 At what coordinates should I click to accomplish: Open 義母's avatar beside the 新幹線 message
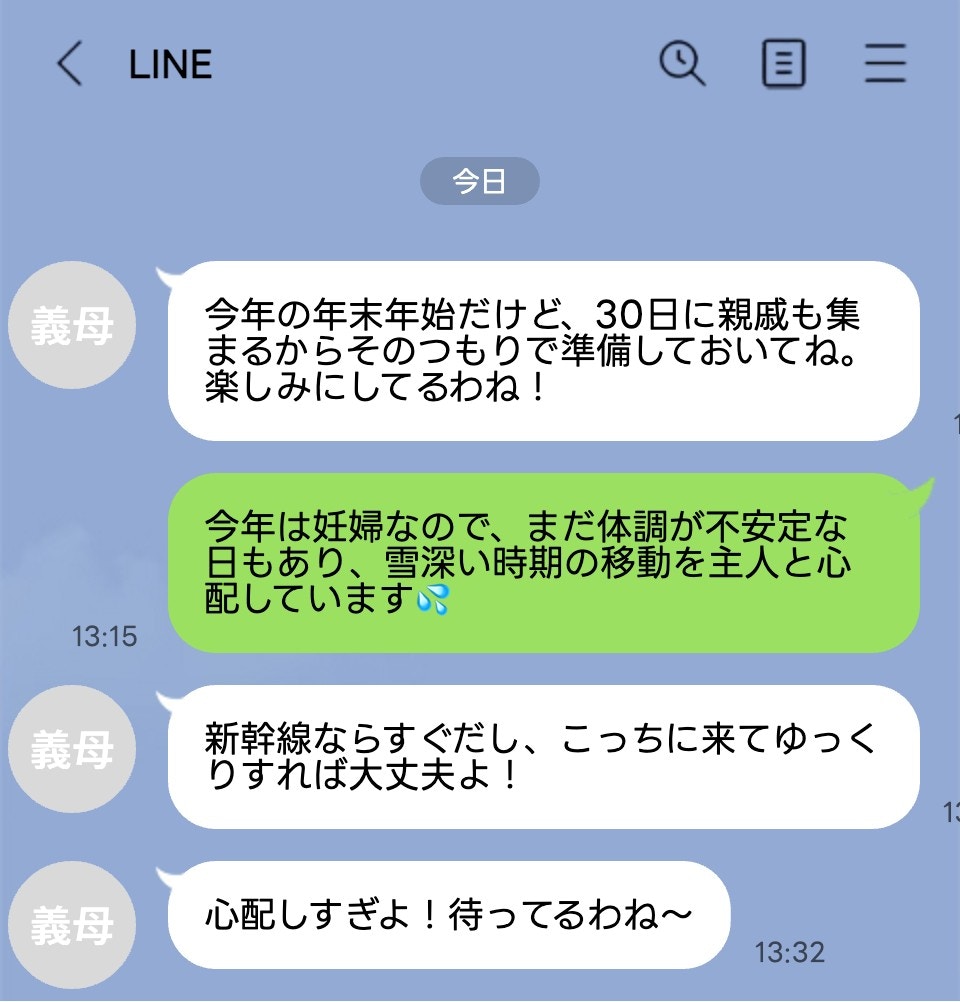click(x=71, y=750)
